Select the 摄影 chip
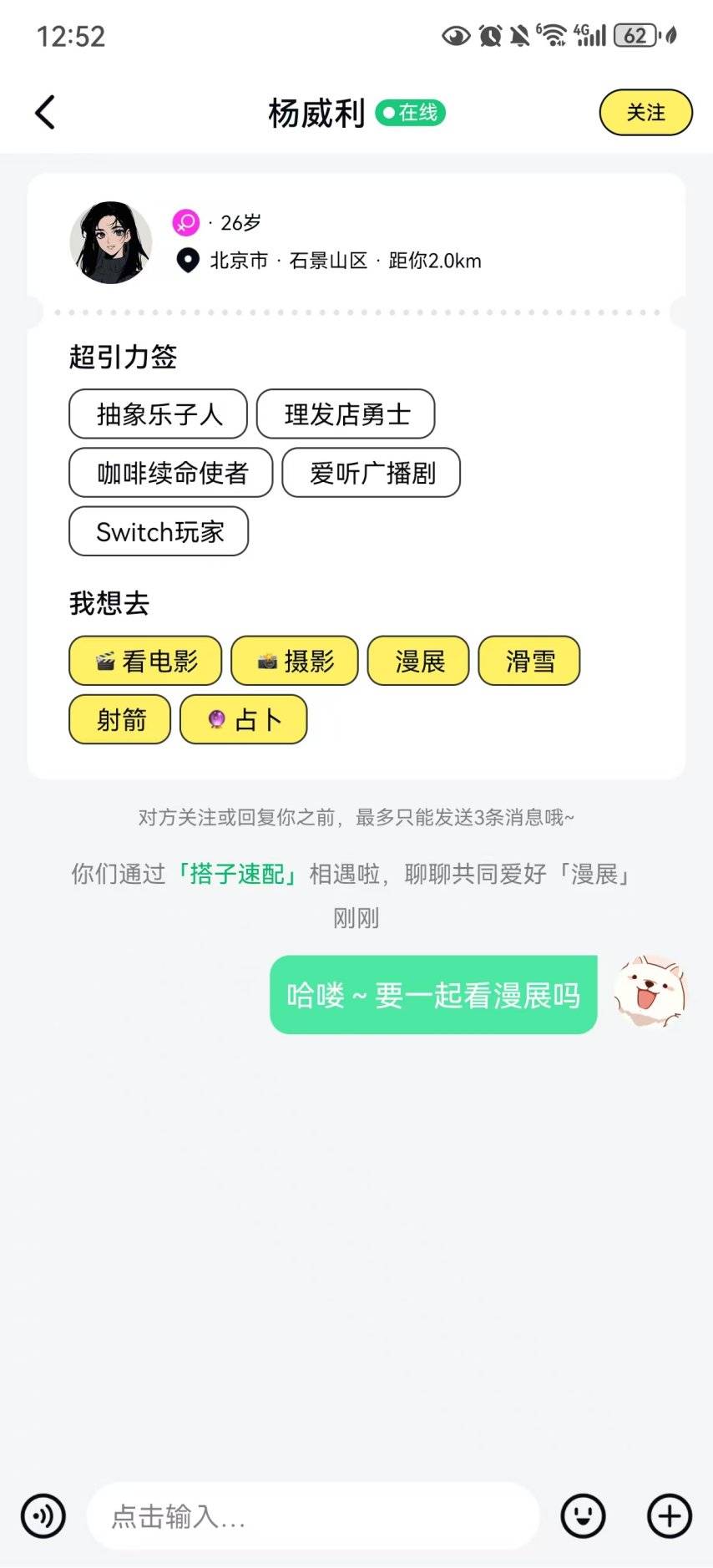 [295, 661]
